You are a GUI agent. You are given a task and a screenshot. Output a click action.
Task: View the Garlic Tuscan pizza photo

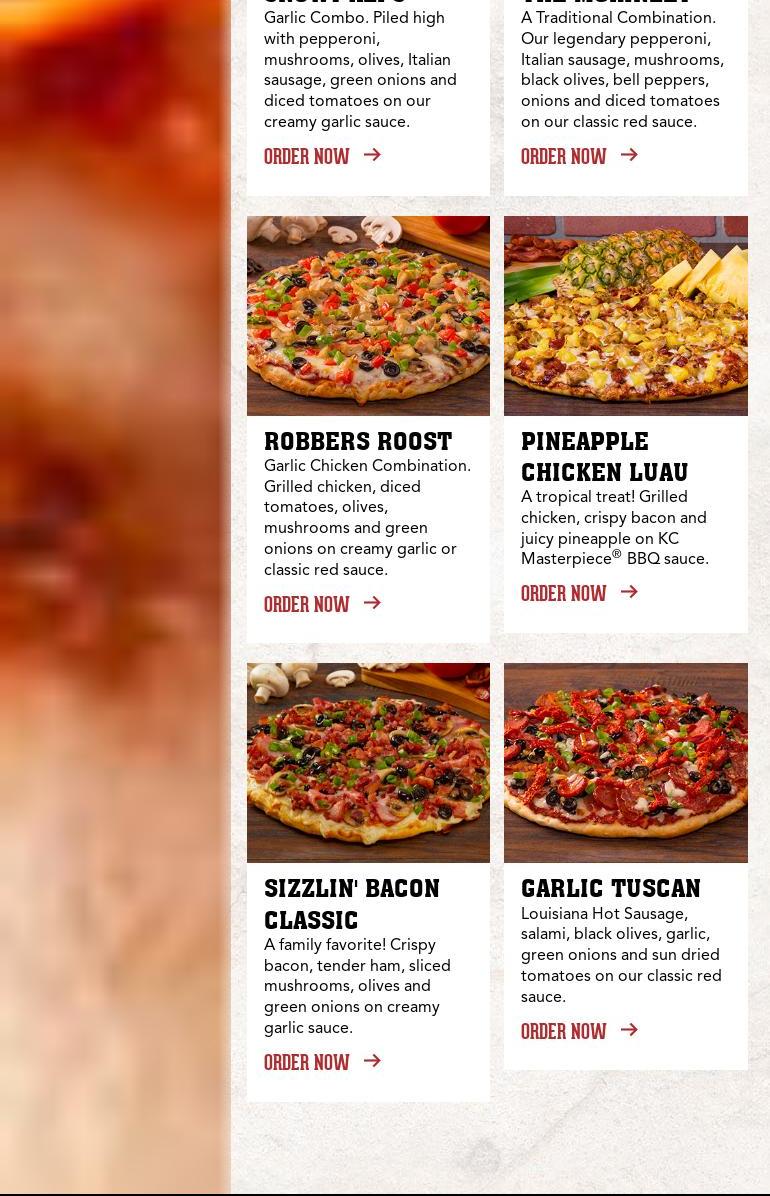tap(625, 763)
